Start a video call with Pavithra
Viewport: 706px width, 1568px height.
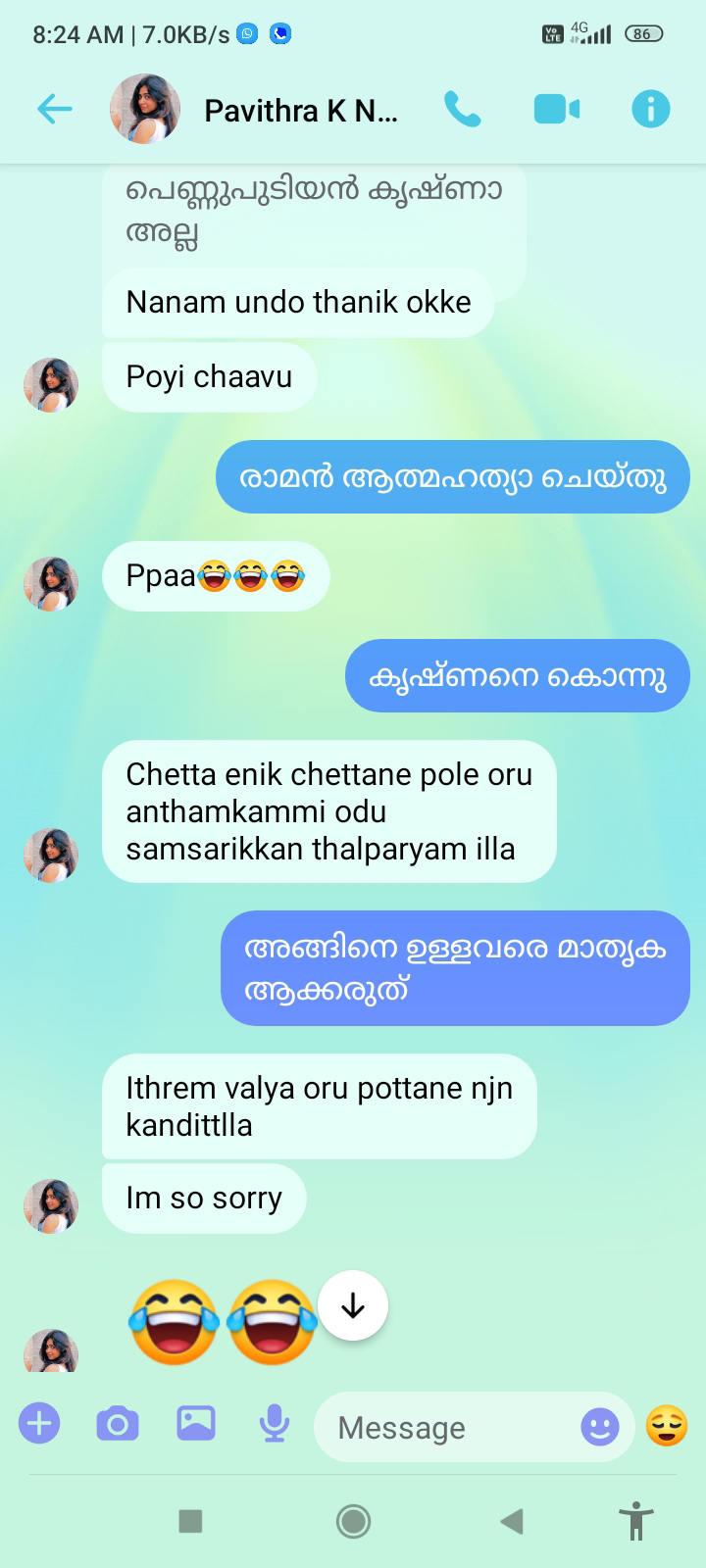tap(556, 109)
